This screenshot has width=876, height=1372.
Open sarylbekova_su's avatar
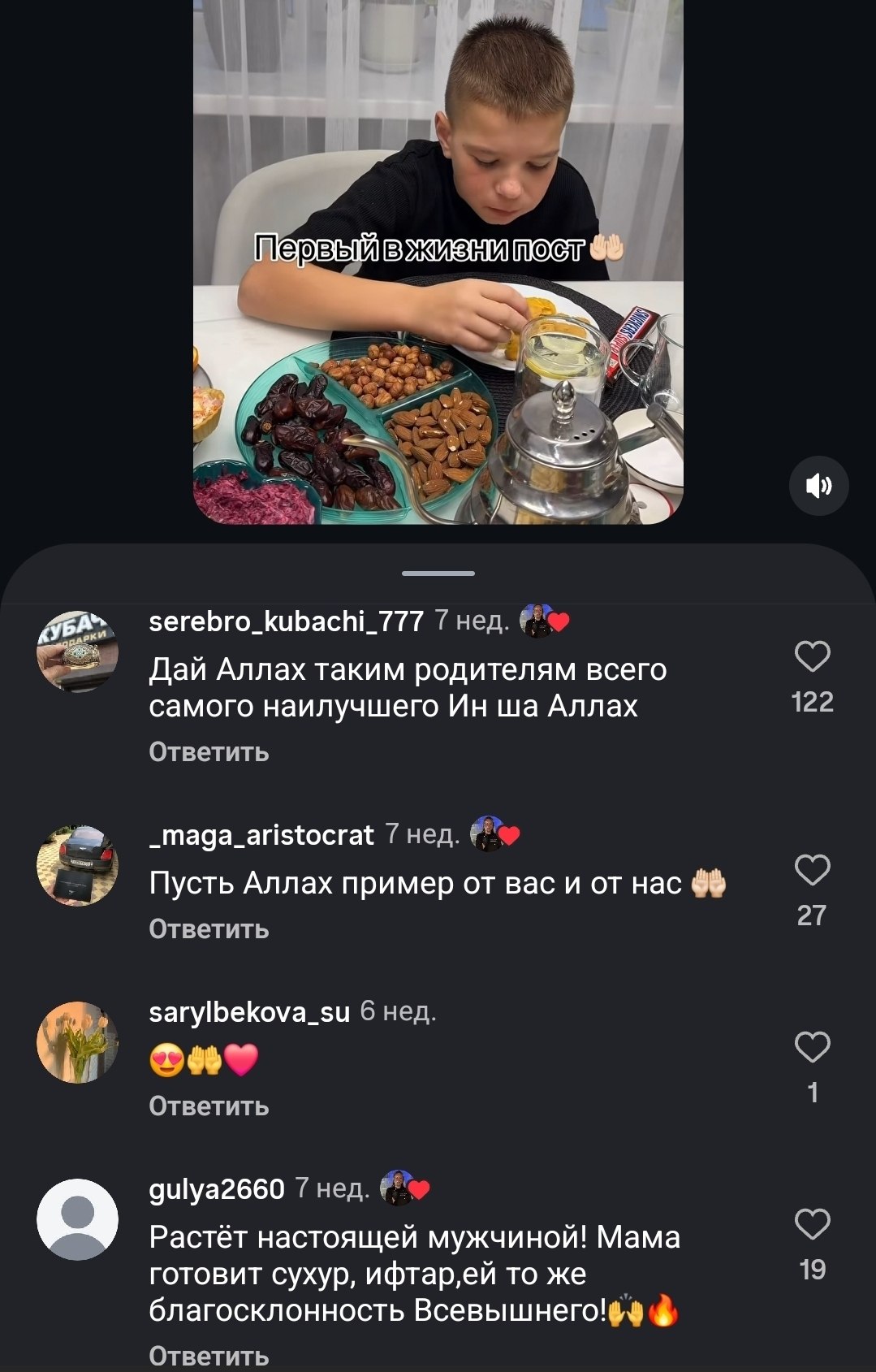77,1042
